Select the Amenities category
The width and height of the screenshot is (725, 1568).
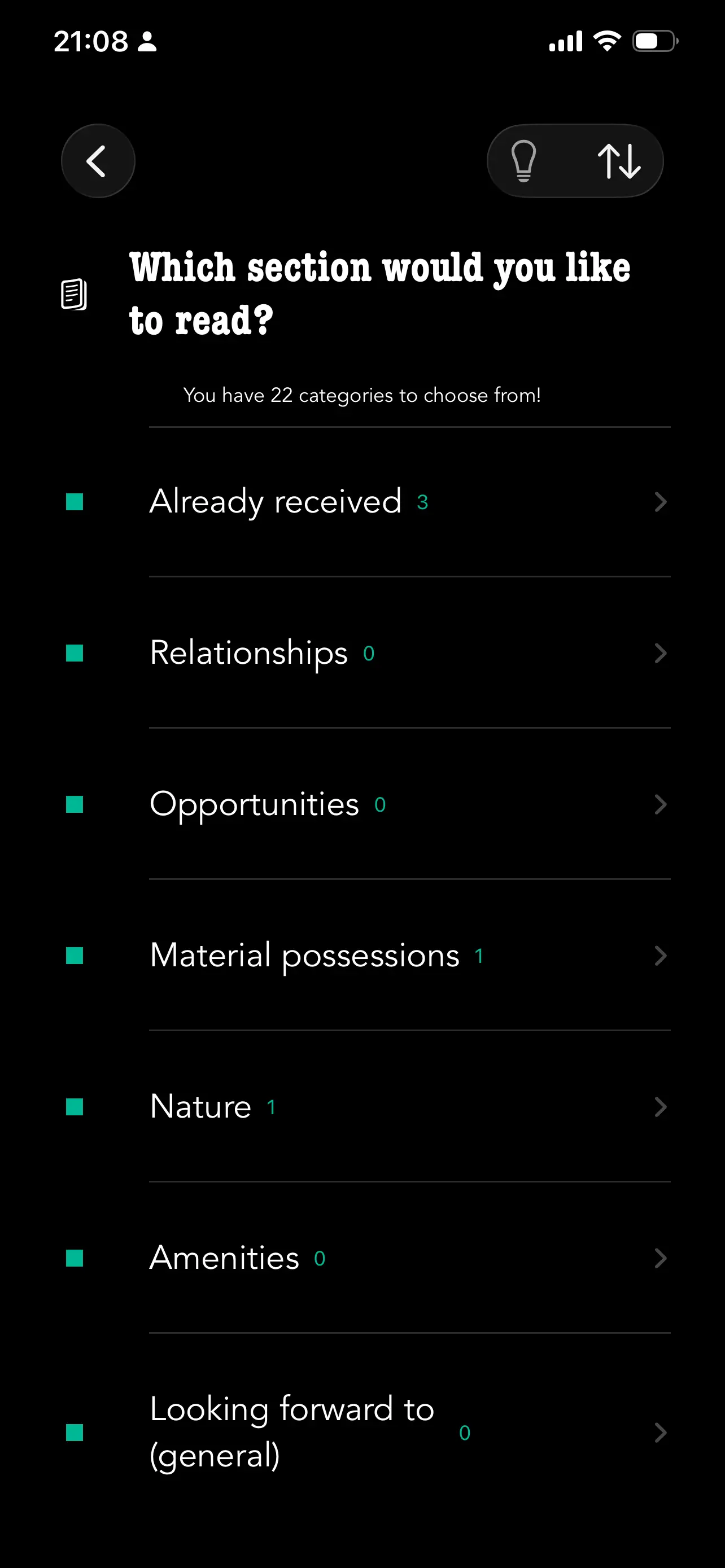point(224,1258)
